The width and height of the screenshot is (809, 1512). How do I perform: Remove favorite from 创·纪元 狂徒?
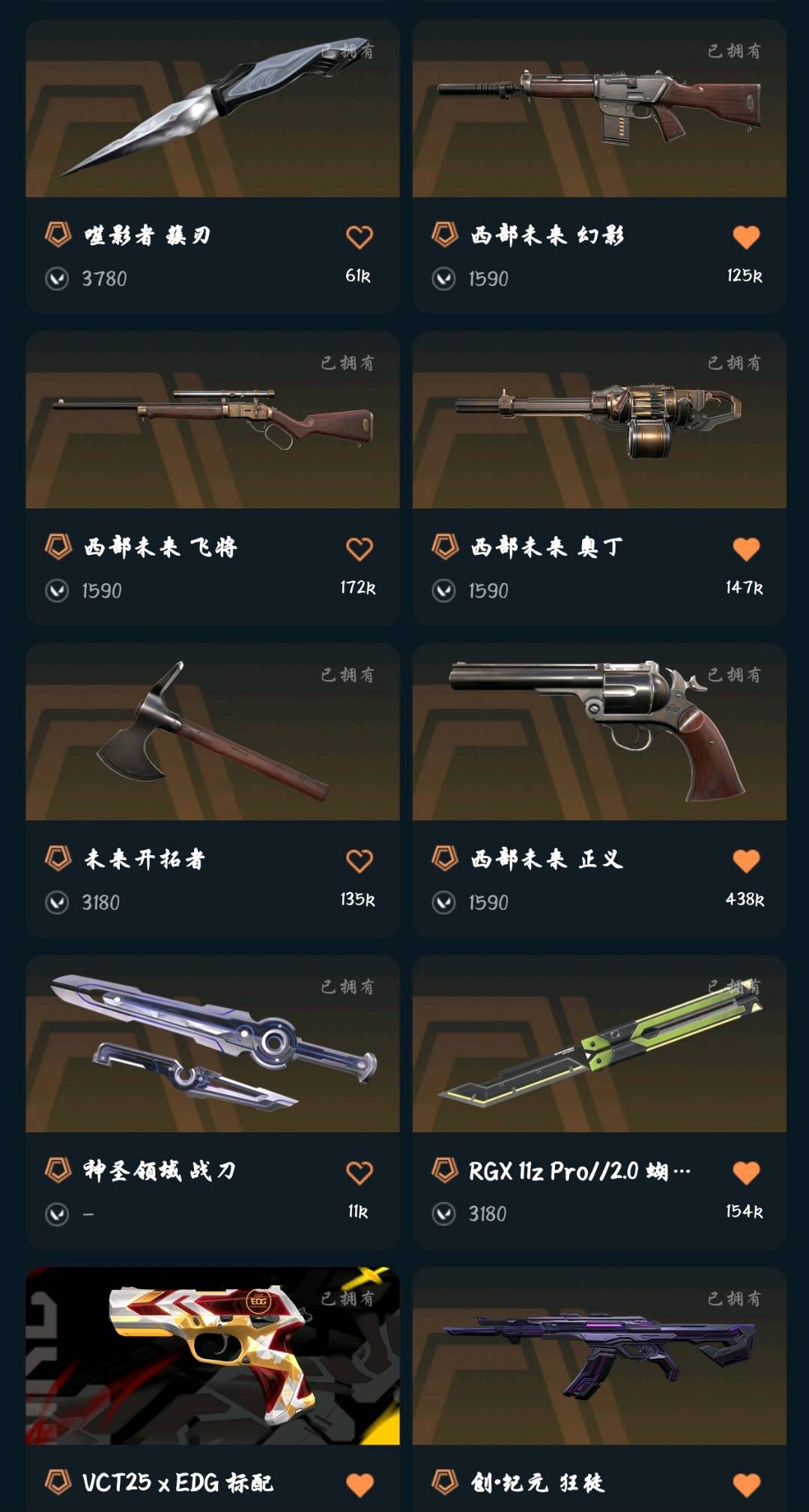pyautogui.click(x=746, y=1484)
